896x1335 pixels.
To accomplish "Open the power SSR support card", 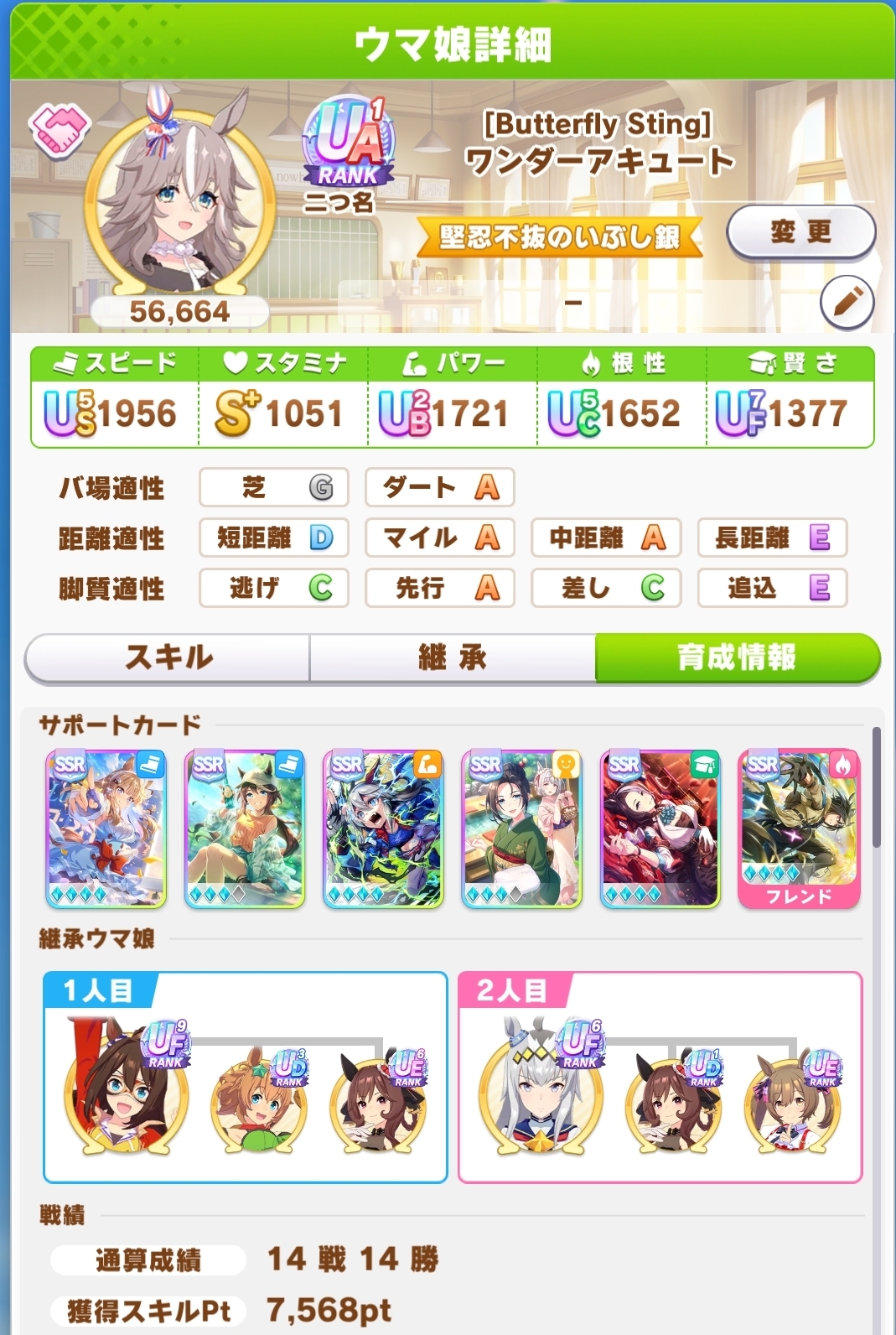I will point(383,829).
